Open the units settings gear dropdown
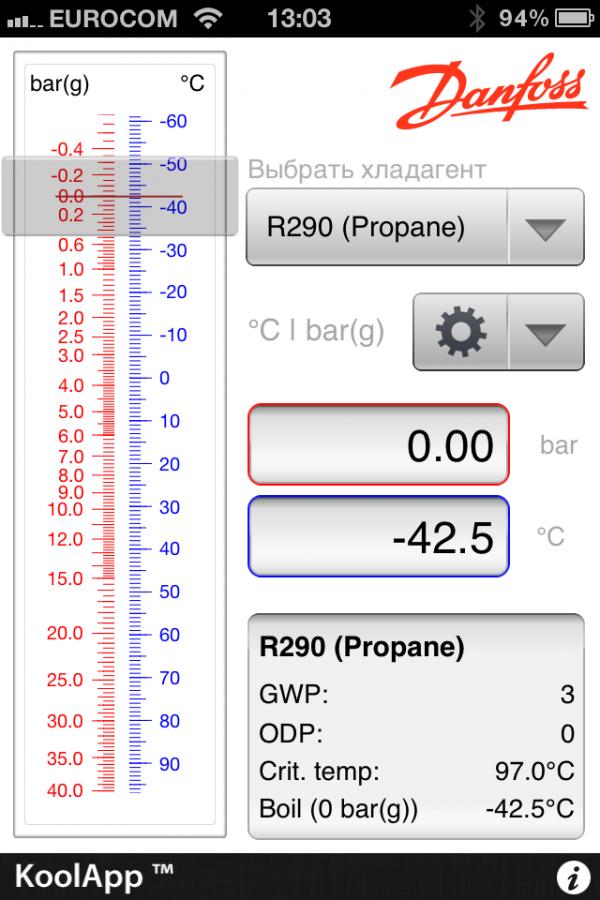Image resolution: width=600 pixels, height=900 pixels. pyautogui.click(x=498, y=332)
